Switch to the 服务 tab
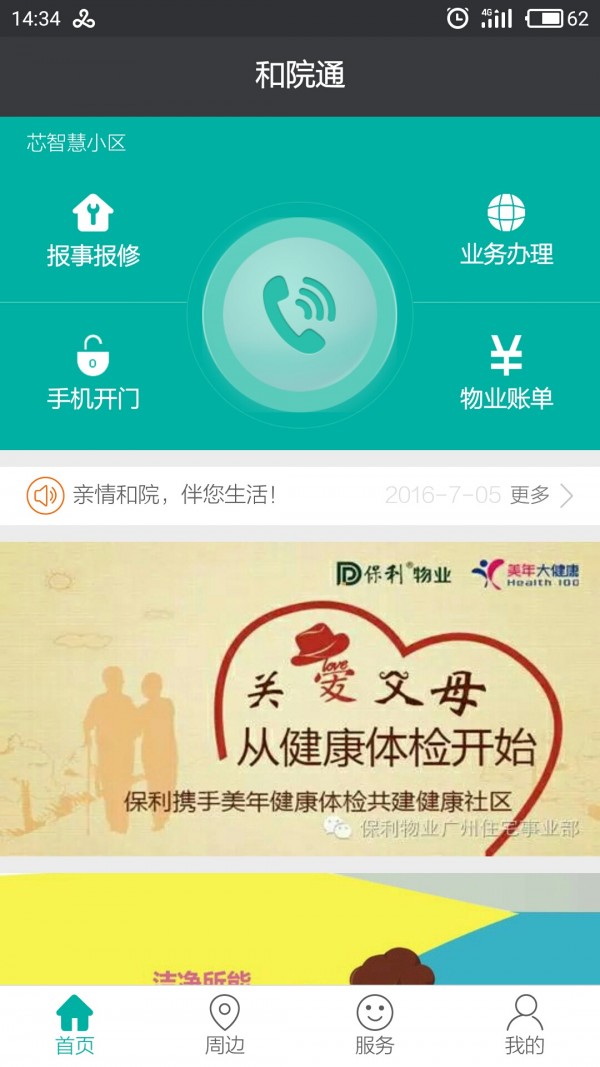600x1067 pixels. (x=375, y=1025)
